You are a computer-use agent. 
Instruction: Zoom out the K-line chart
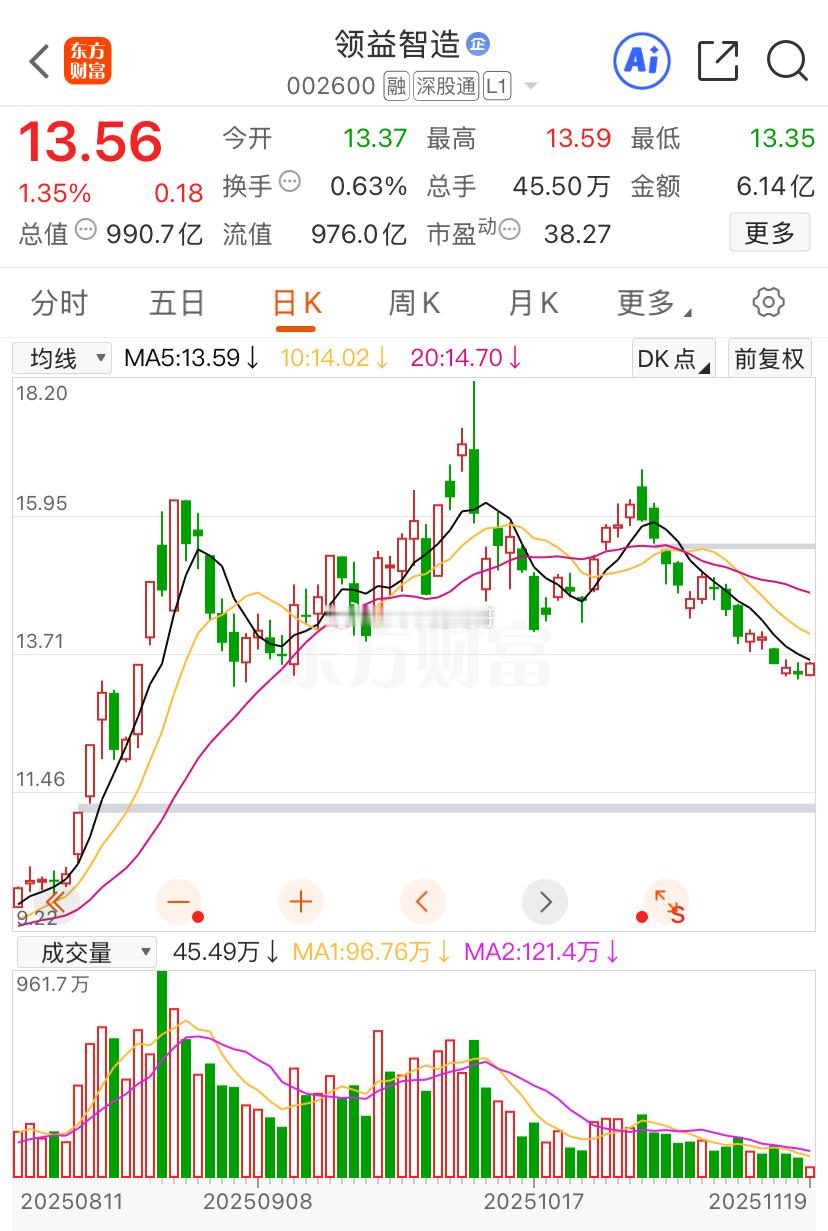(x=178, y=902)
